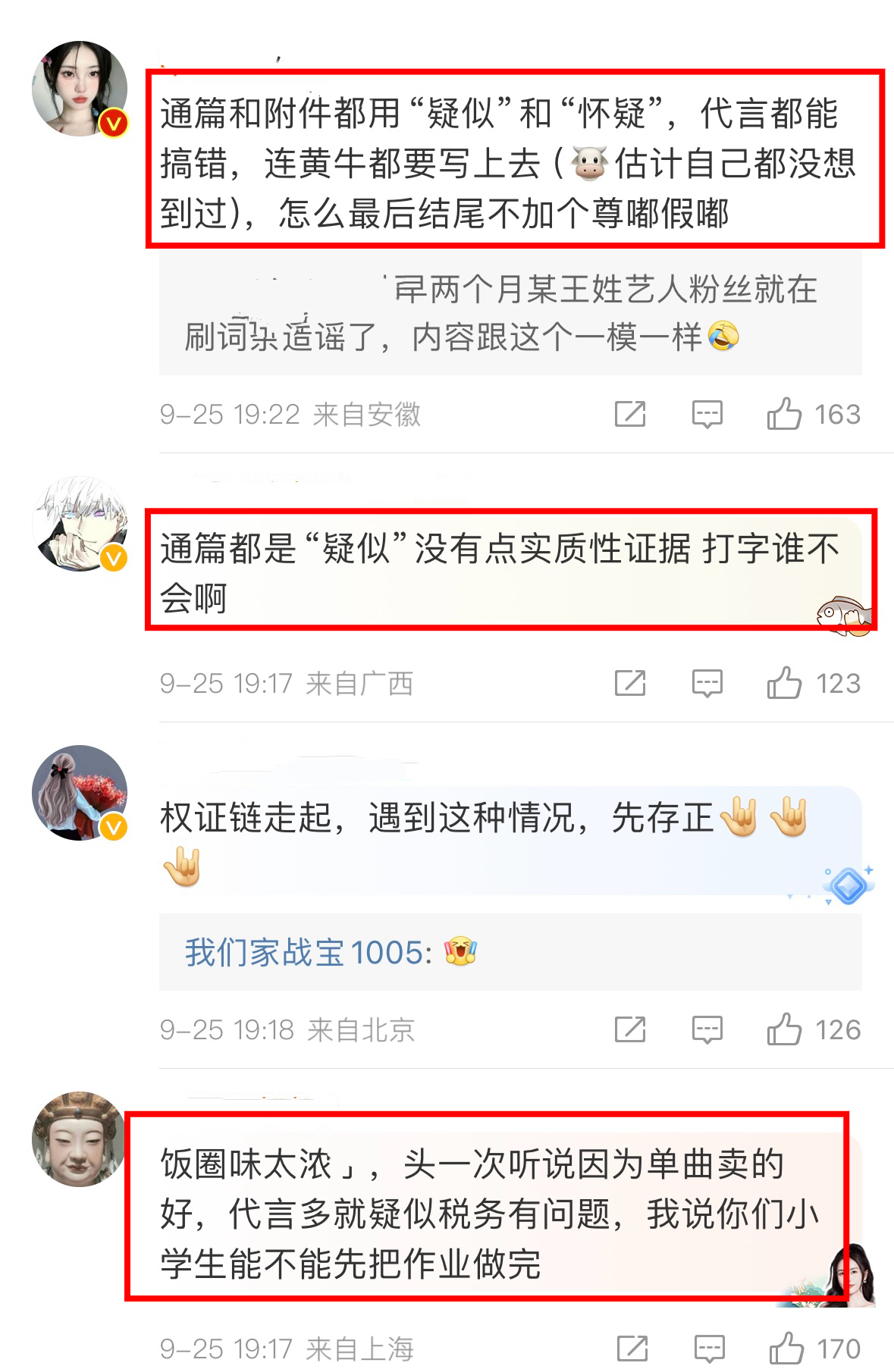Viewport: 894px width, 1372px height.
Task: Repost the comment posted from 上海
Action: (632, 1349)
